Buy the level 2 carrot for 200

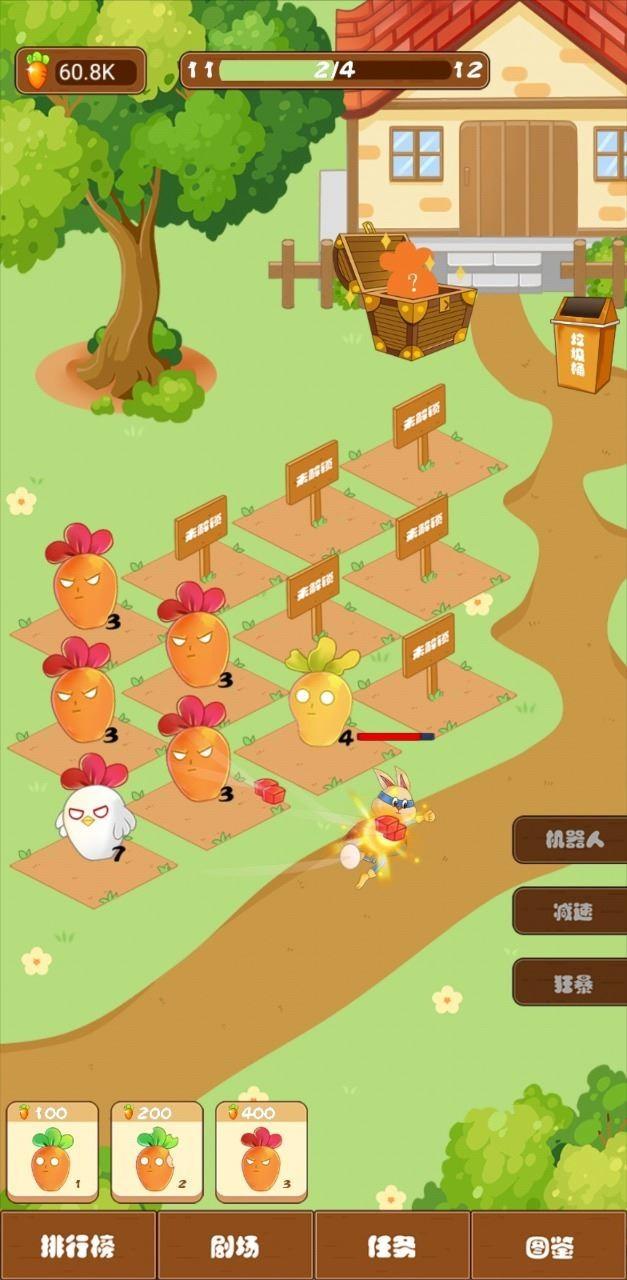157,1152
